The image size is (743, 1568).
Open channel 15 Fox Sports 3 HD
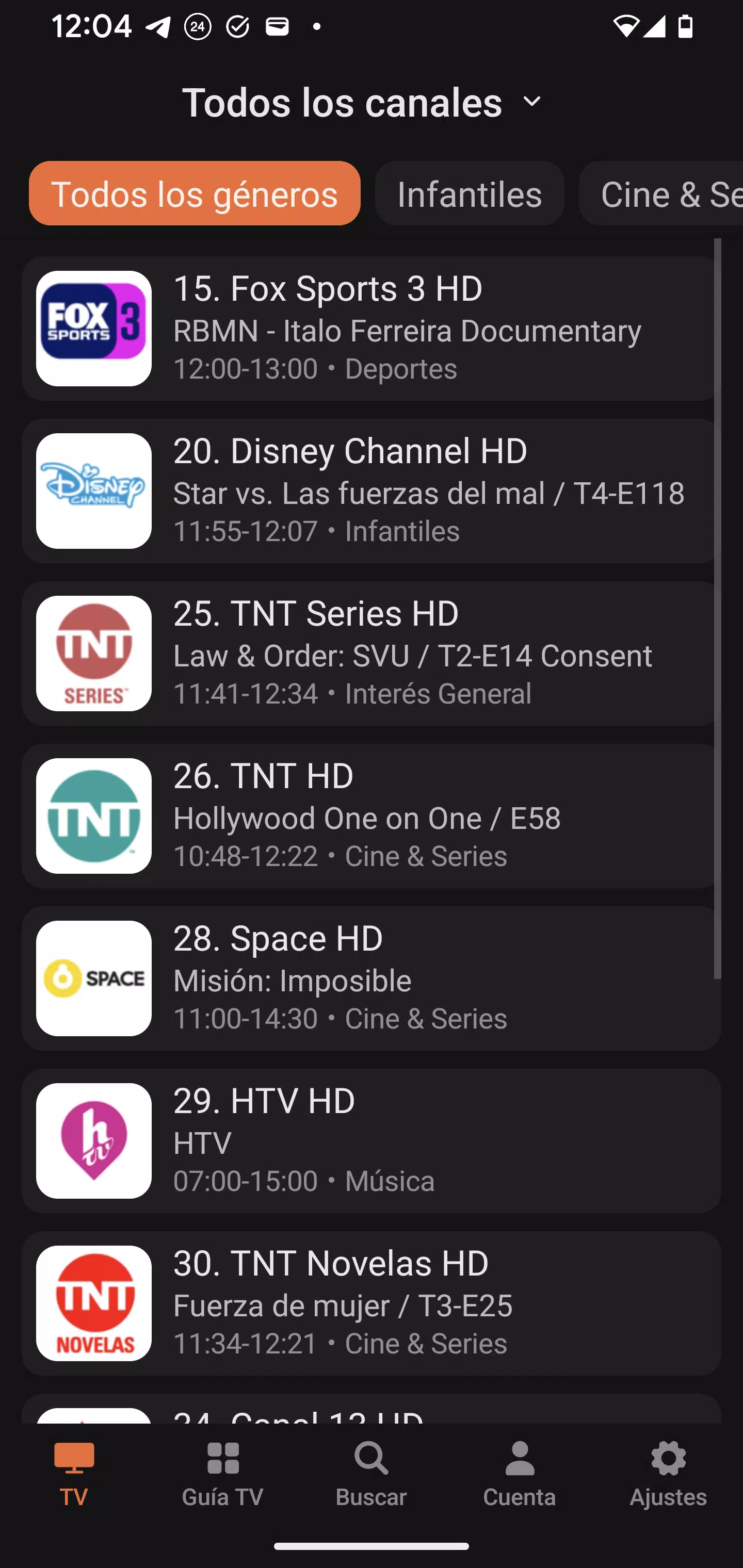click(x=370, y=329)
